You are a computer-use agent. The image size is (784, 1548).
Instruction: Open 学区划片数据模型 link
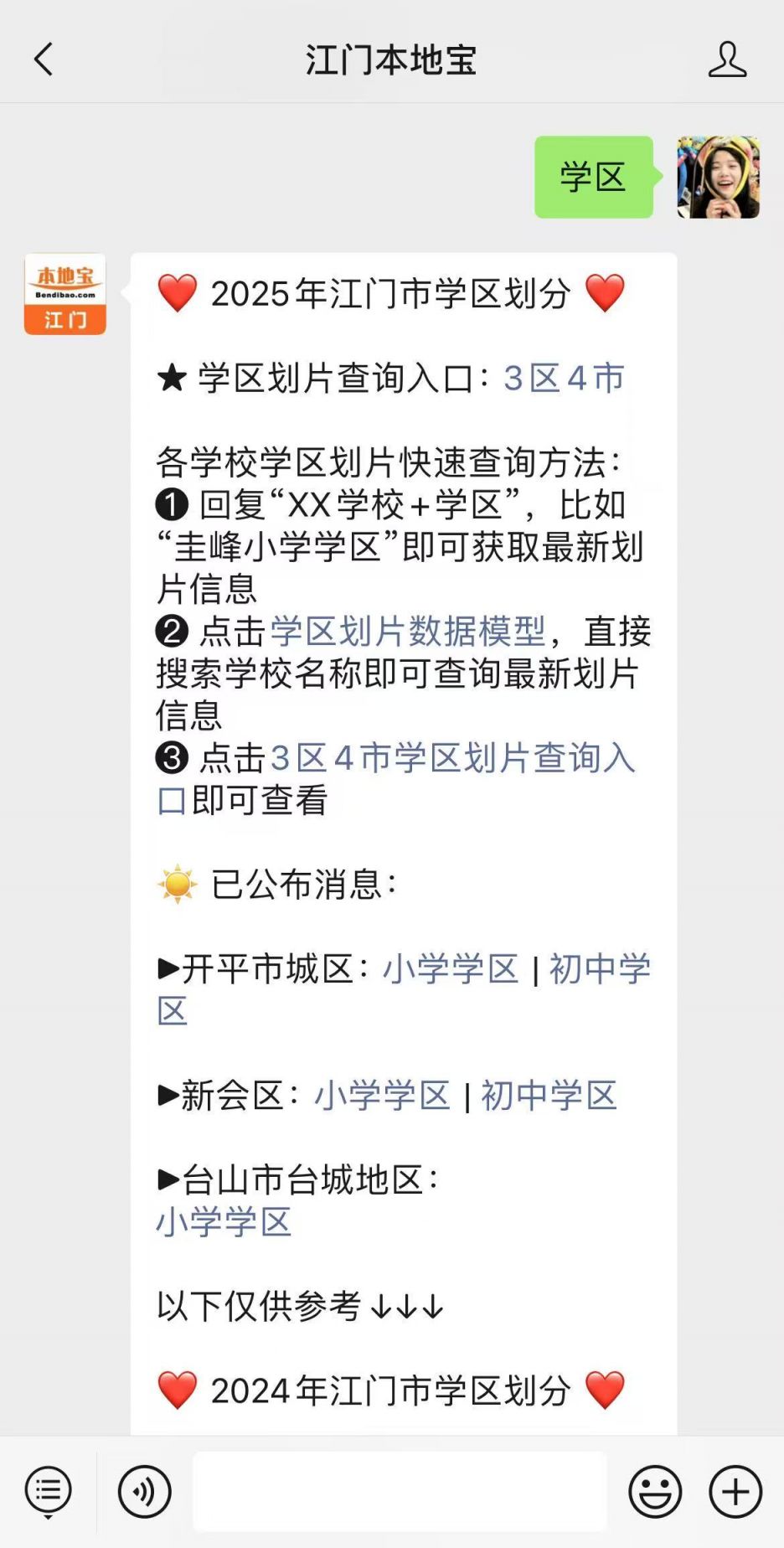pos(408,632)
